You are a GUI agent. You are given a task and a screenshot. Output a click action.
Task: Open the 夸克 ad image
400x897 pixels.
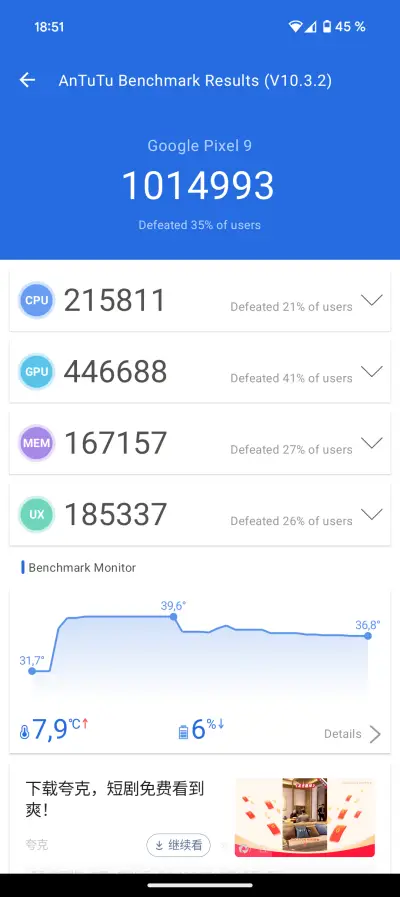305,817
